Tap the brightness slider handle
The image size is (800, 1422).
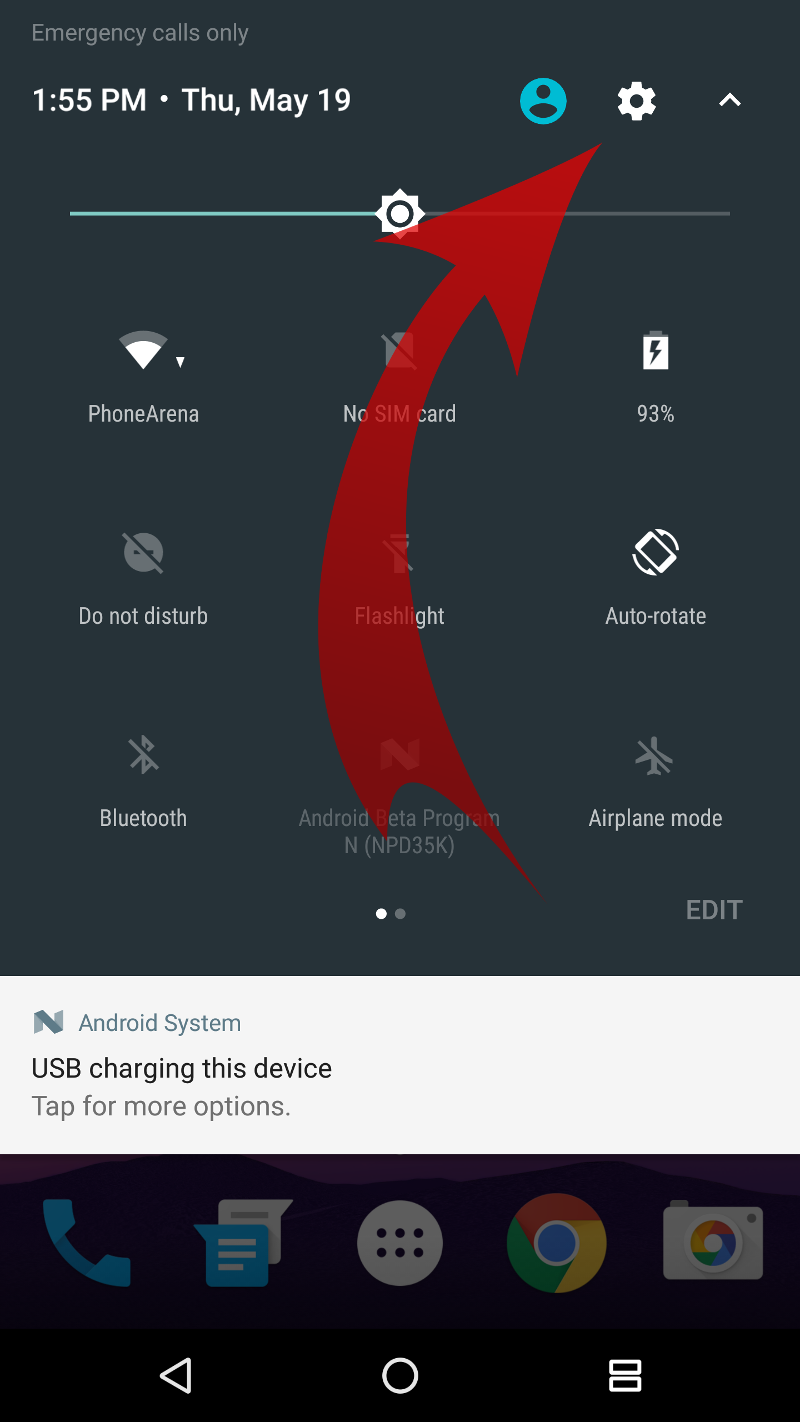[400, 213]
